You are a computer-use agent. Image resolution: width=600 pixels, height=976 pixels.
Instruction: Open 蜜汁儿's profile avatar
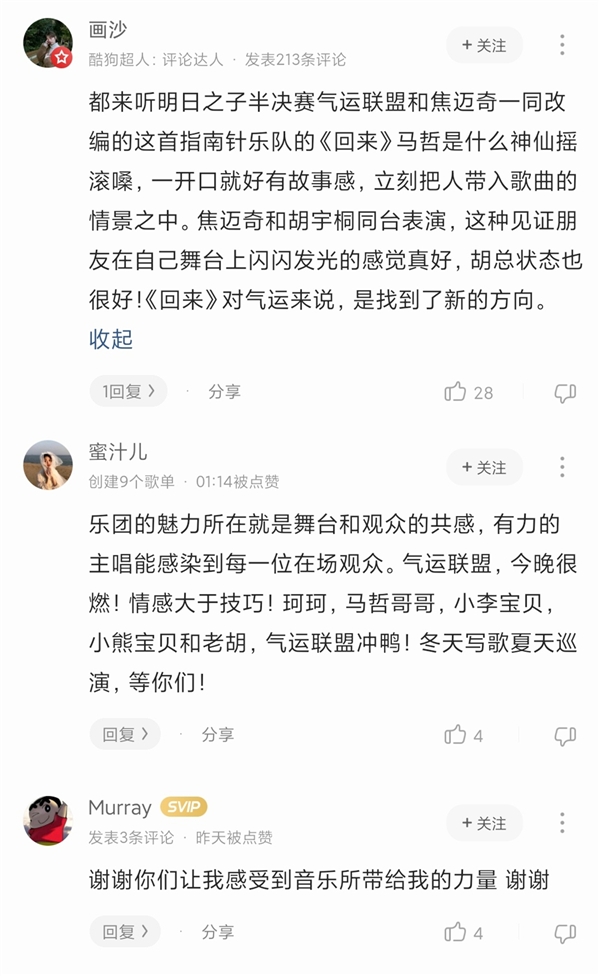click(48, 466)
